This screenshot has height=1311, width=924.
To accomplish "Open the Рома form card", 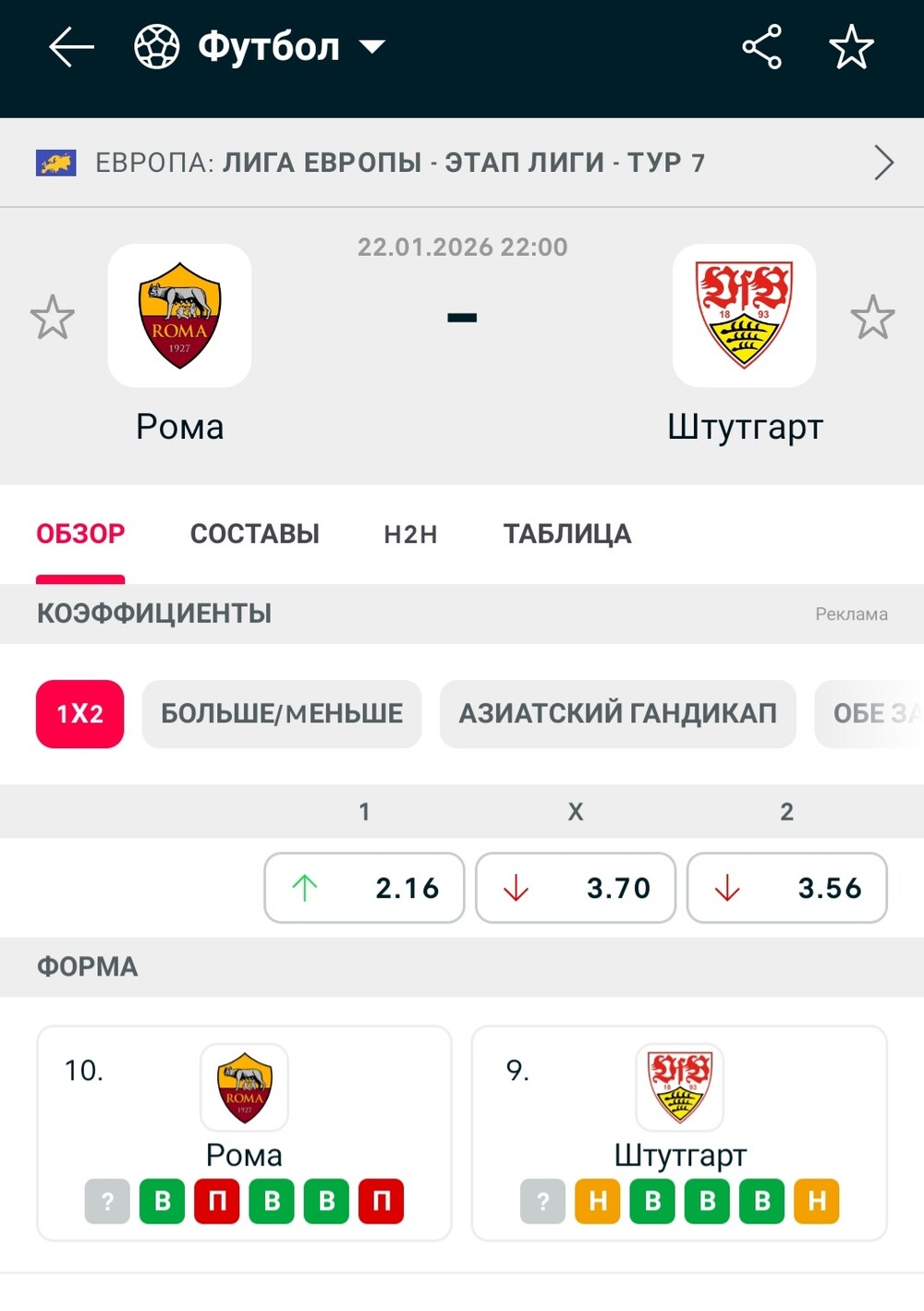I will 244,1132.
